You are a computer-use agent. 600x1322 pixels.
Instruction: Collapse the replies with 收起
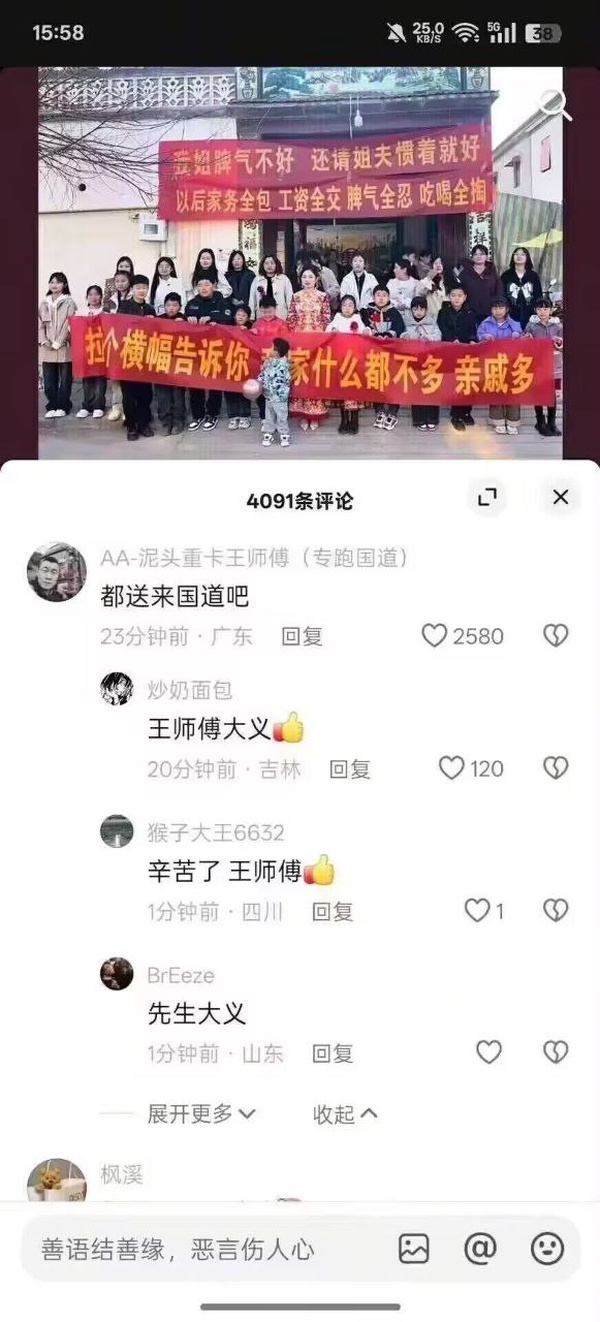click(x=344, y=1114)
